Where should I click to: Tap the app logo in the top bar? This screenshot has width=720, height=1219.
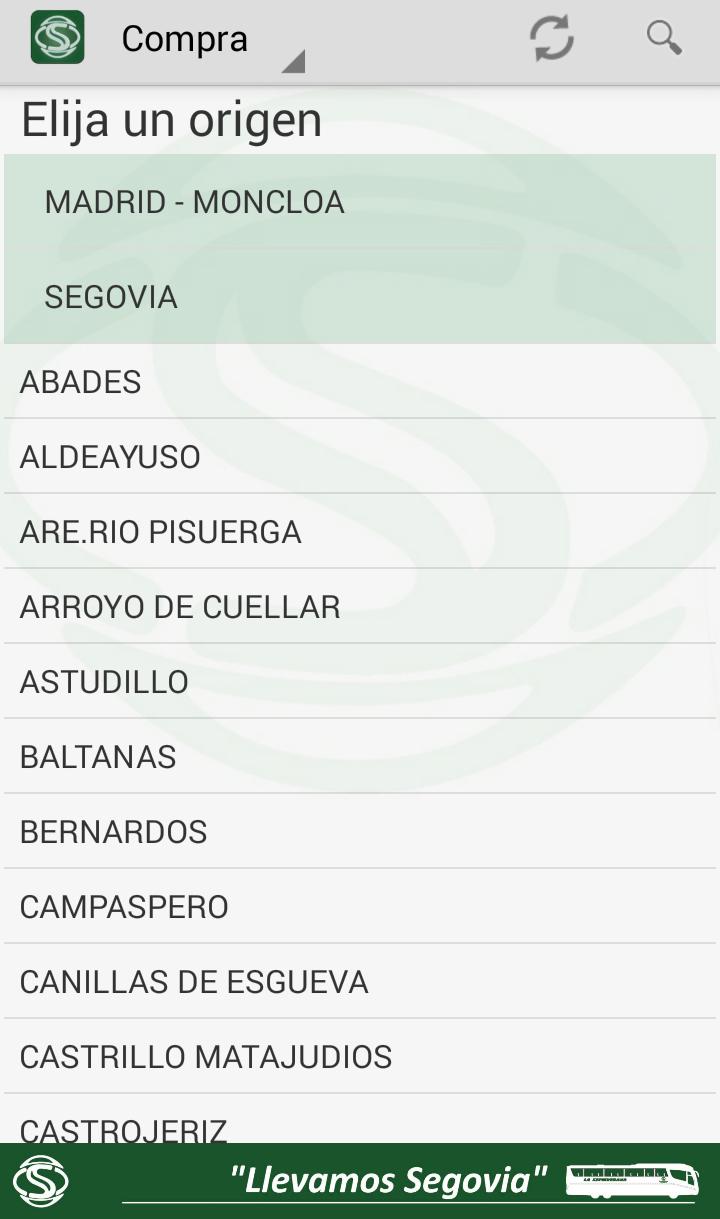click(x=57, y=38)
